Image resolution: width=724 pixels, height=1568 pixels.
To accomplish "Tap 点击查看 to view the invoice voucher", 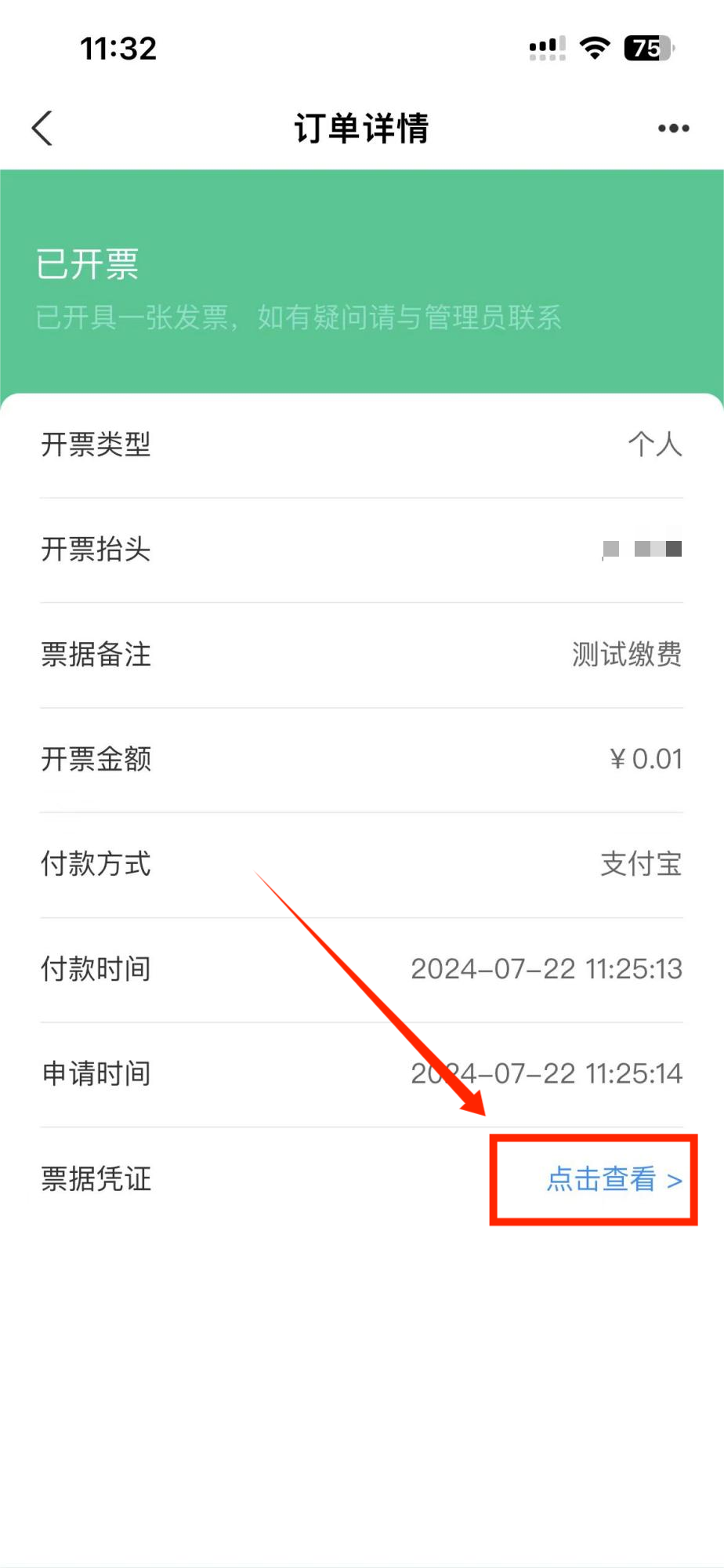I will coord(613,1179).
